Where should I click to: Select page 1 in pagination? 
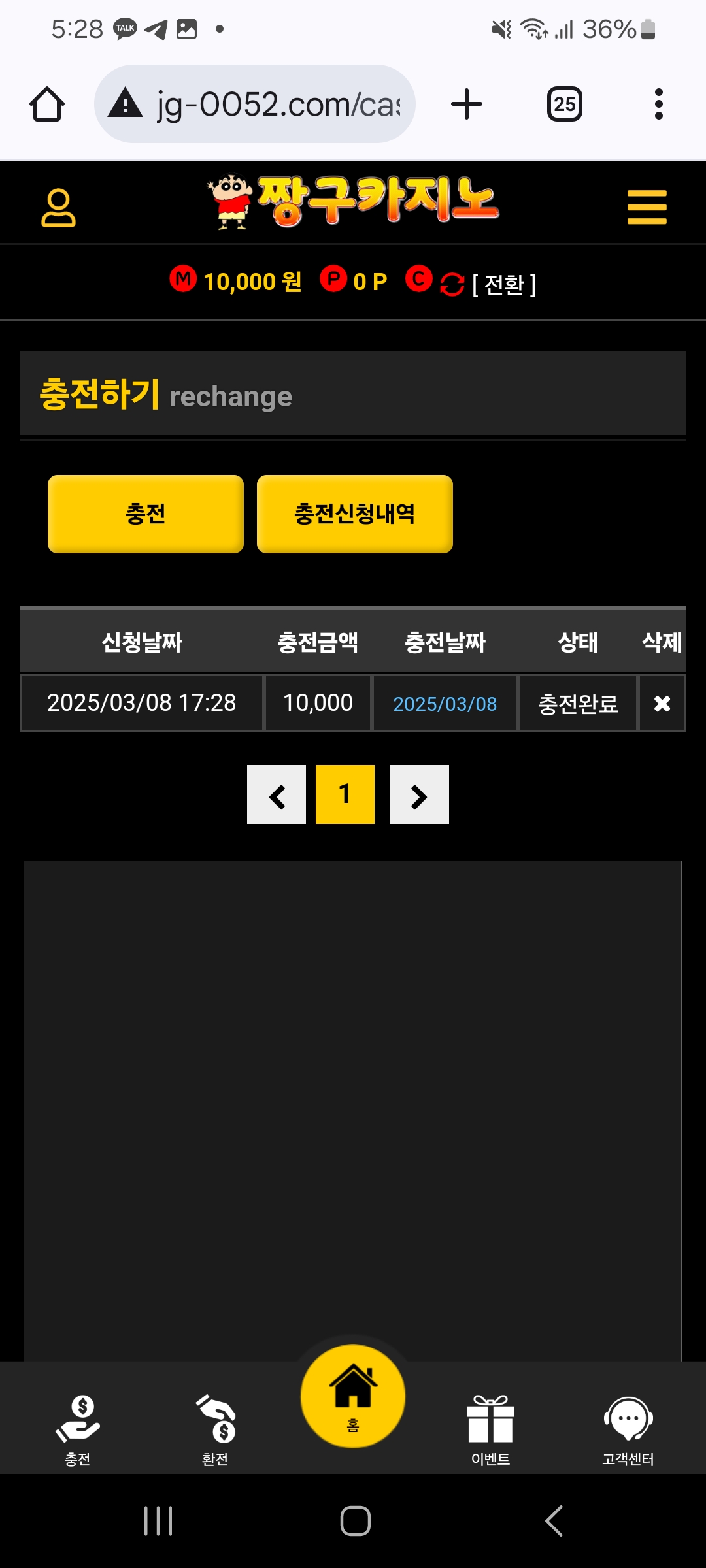[x=345, y=794]
